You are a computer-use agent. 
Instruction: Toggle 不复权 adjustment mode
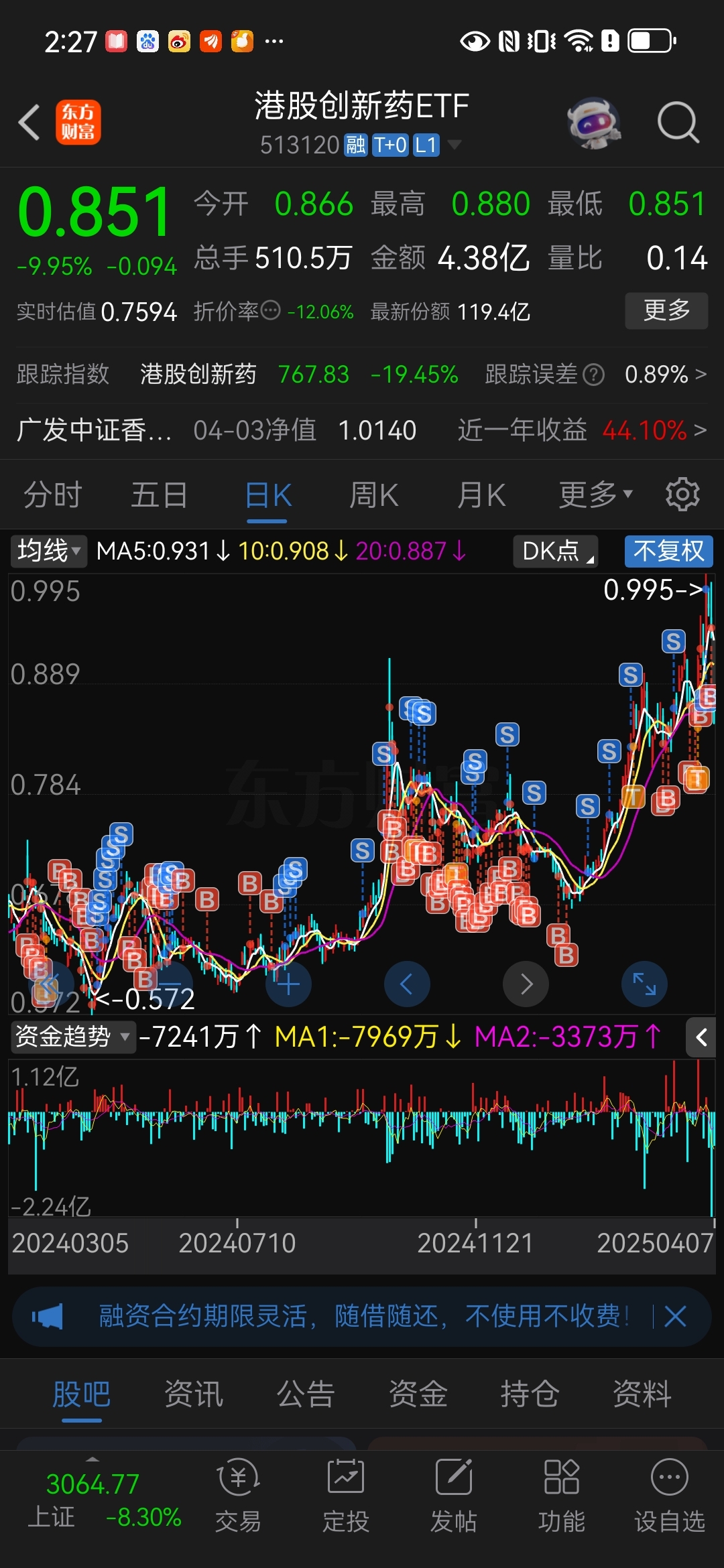(x=668, y=551)
